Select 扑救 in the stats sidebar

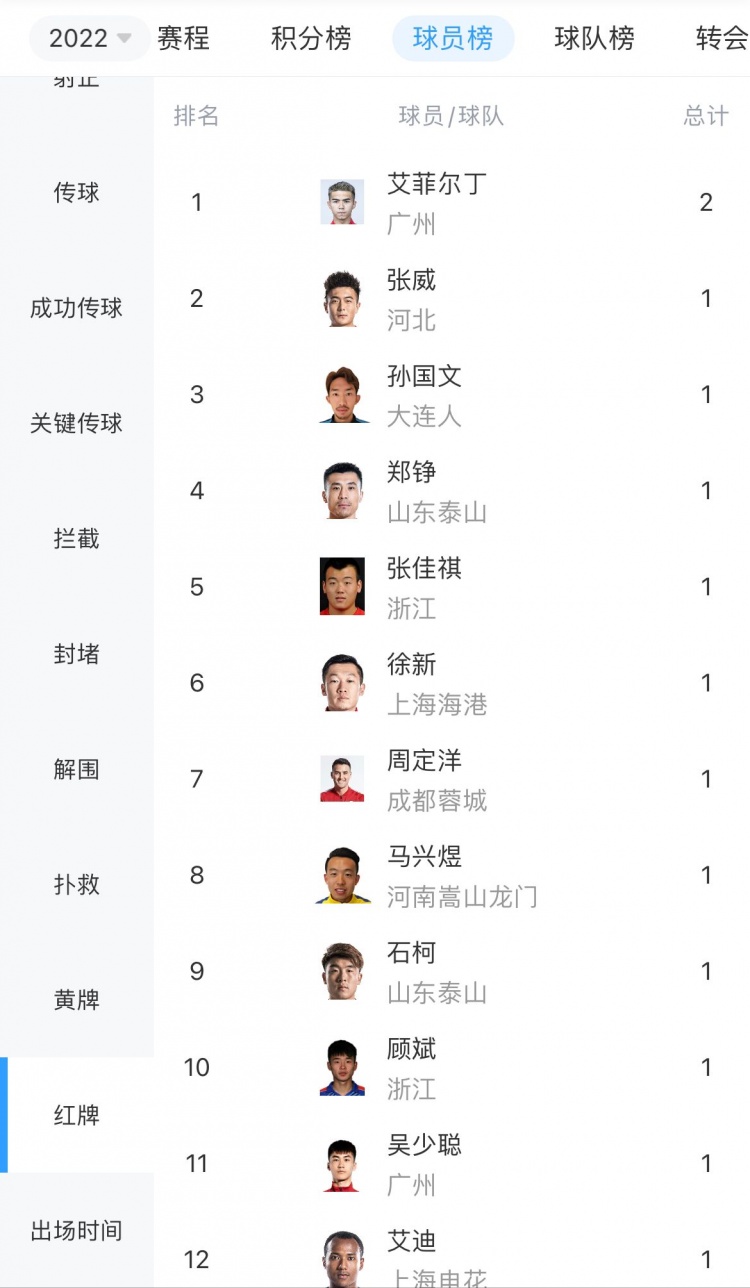(x=77, y=885)
